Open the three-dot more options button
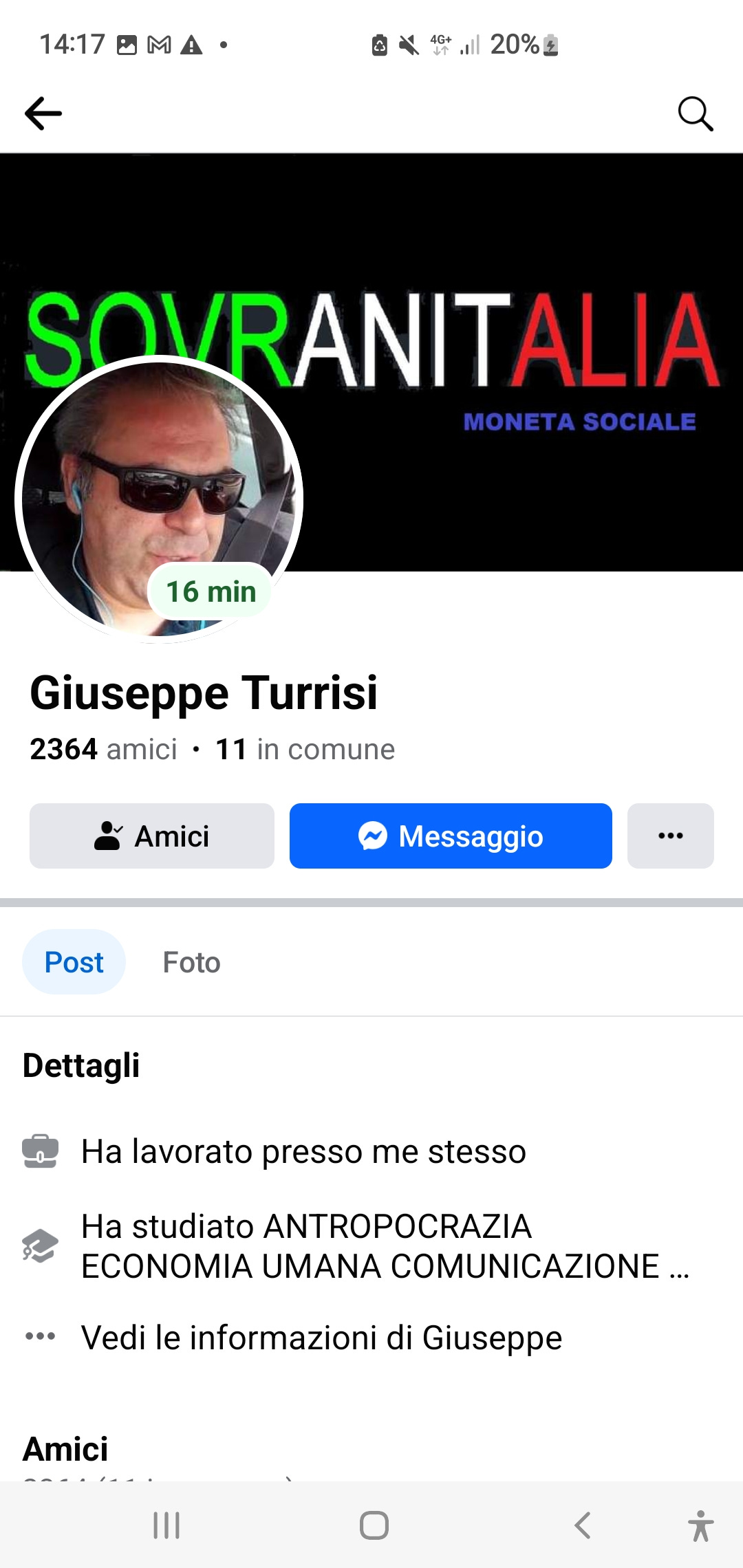This screenshot has height=1568, width=743. [671, 836]
